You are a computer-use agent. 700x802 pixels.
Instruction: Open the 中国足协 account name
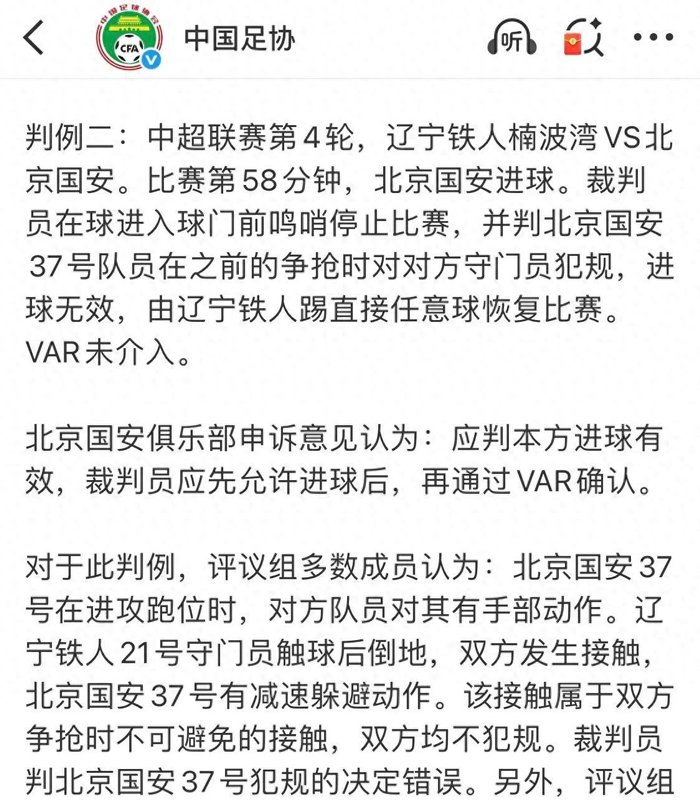tap(238, 38)
